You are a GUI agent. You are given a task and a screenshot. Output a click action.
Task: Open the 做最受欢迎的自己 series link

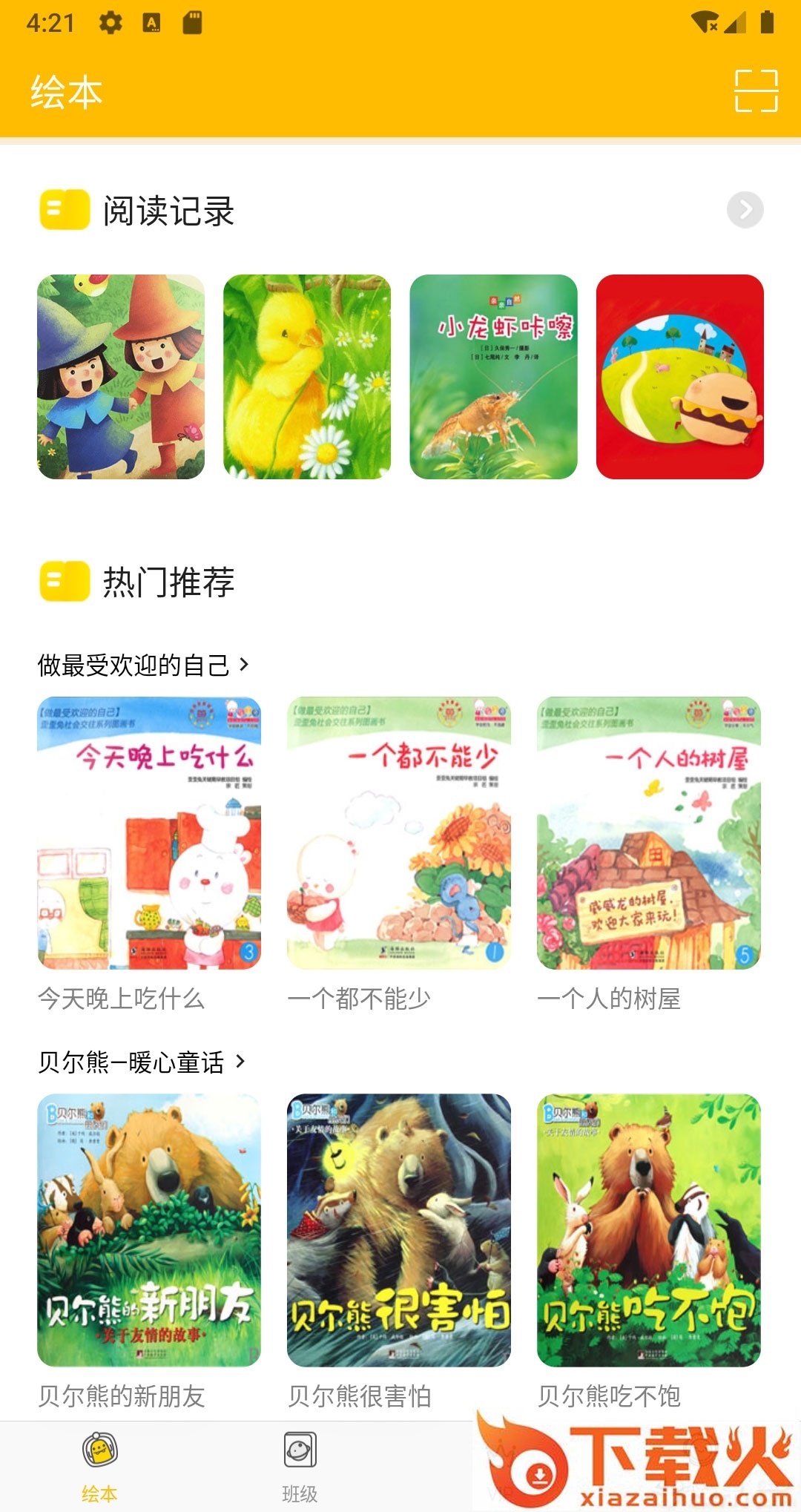tap(143, 665)
